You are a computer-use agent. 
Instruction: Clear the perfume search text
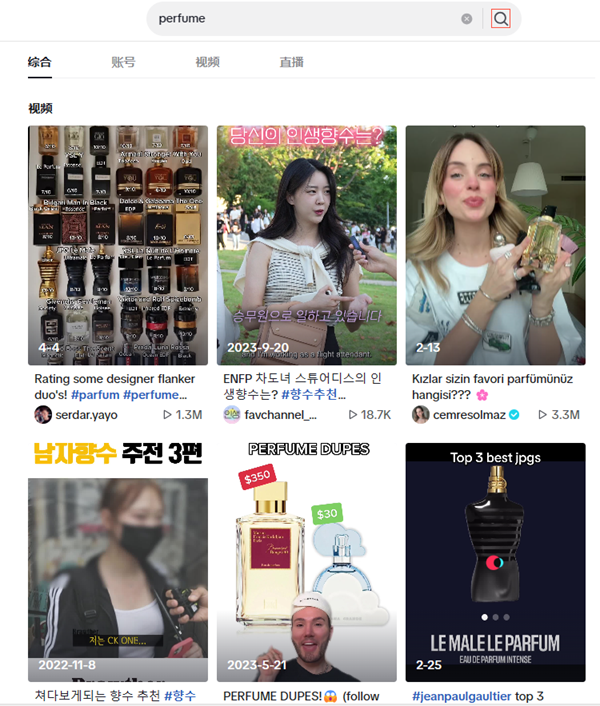point(467,19)
